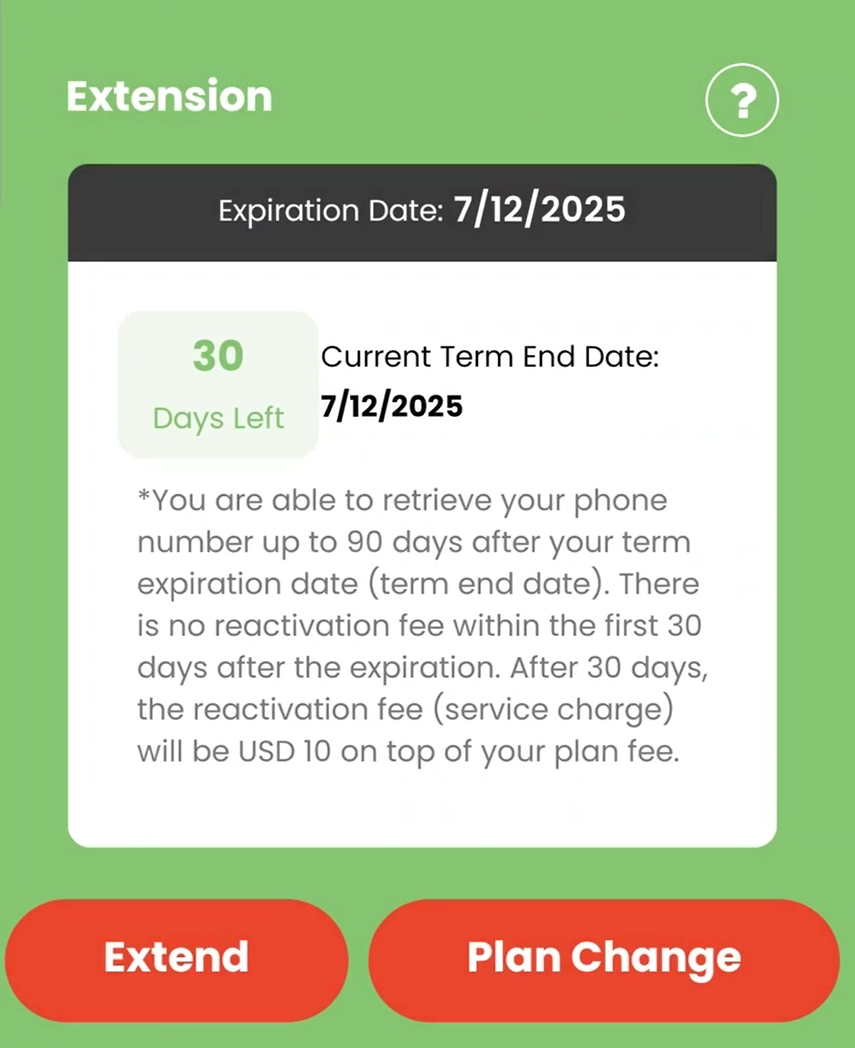This screenshot has height=1048, width=855.
Task: Tap the Extend button
Action: pyautogui.click(x=177, y=958)
